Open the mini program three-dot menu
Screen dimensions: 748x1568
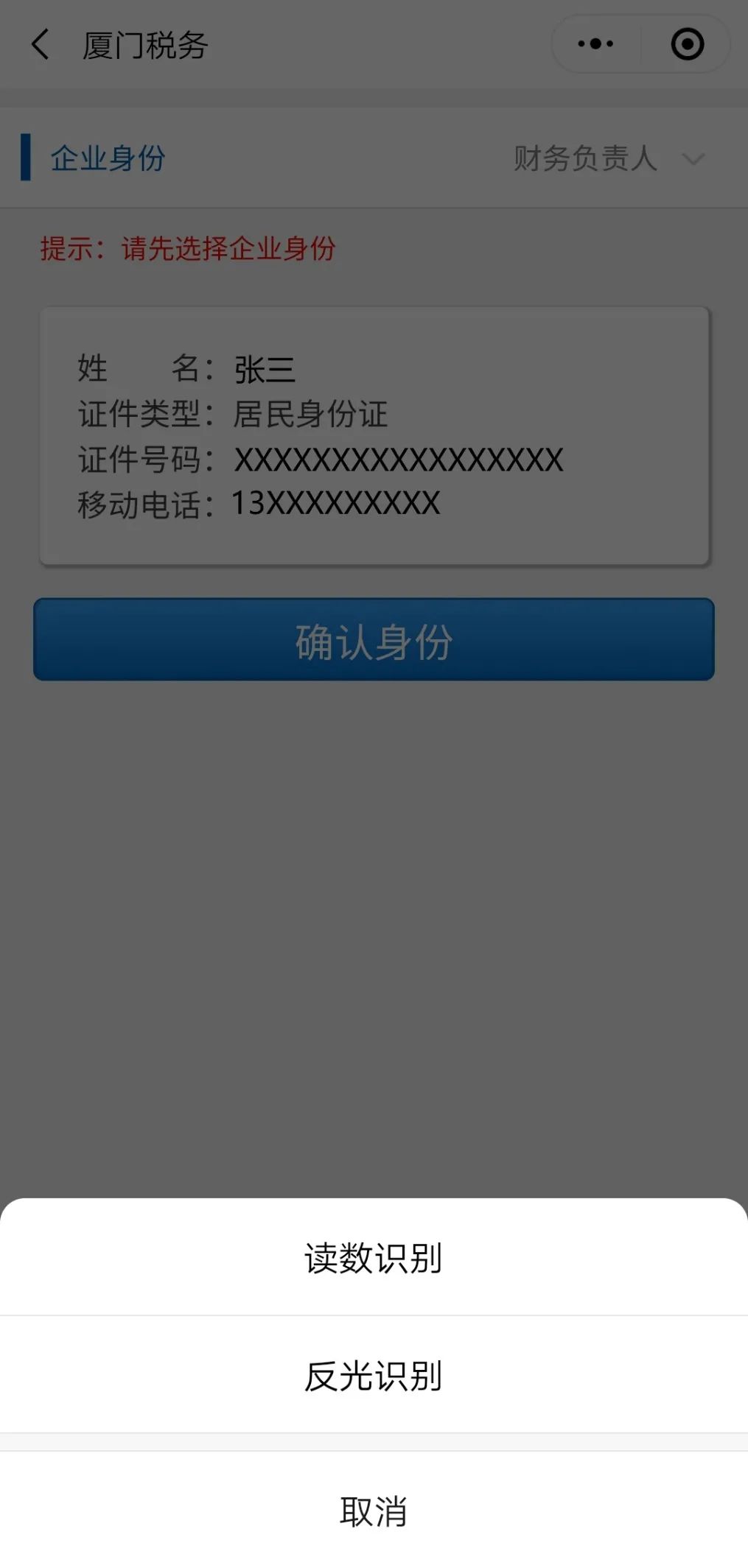[x=595, y=44]
